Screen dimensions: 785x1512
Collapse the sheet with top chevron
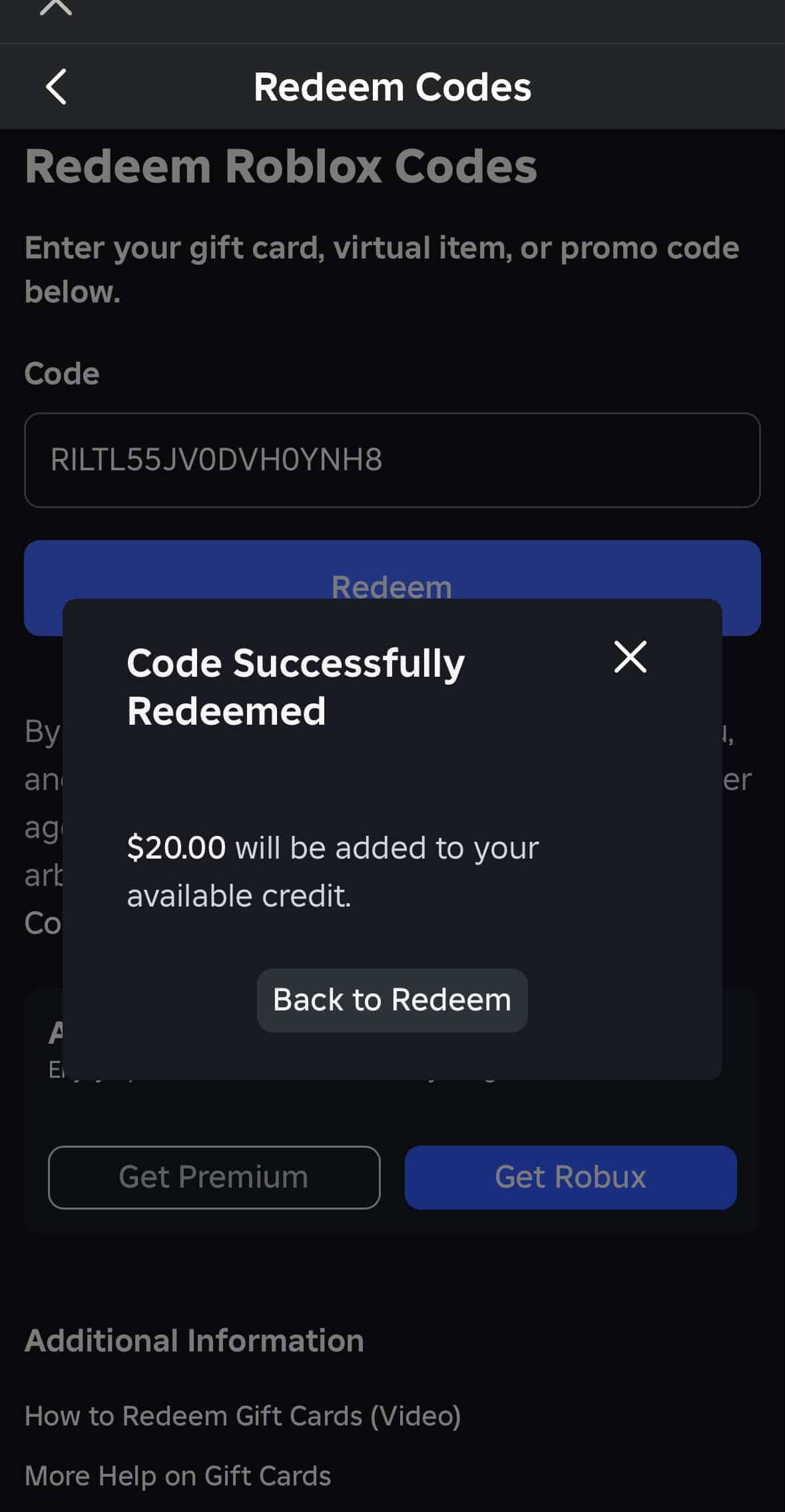[x=56, y=8]
